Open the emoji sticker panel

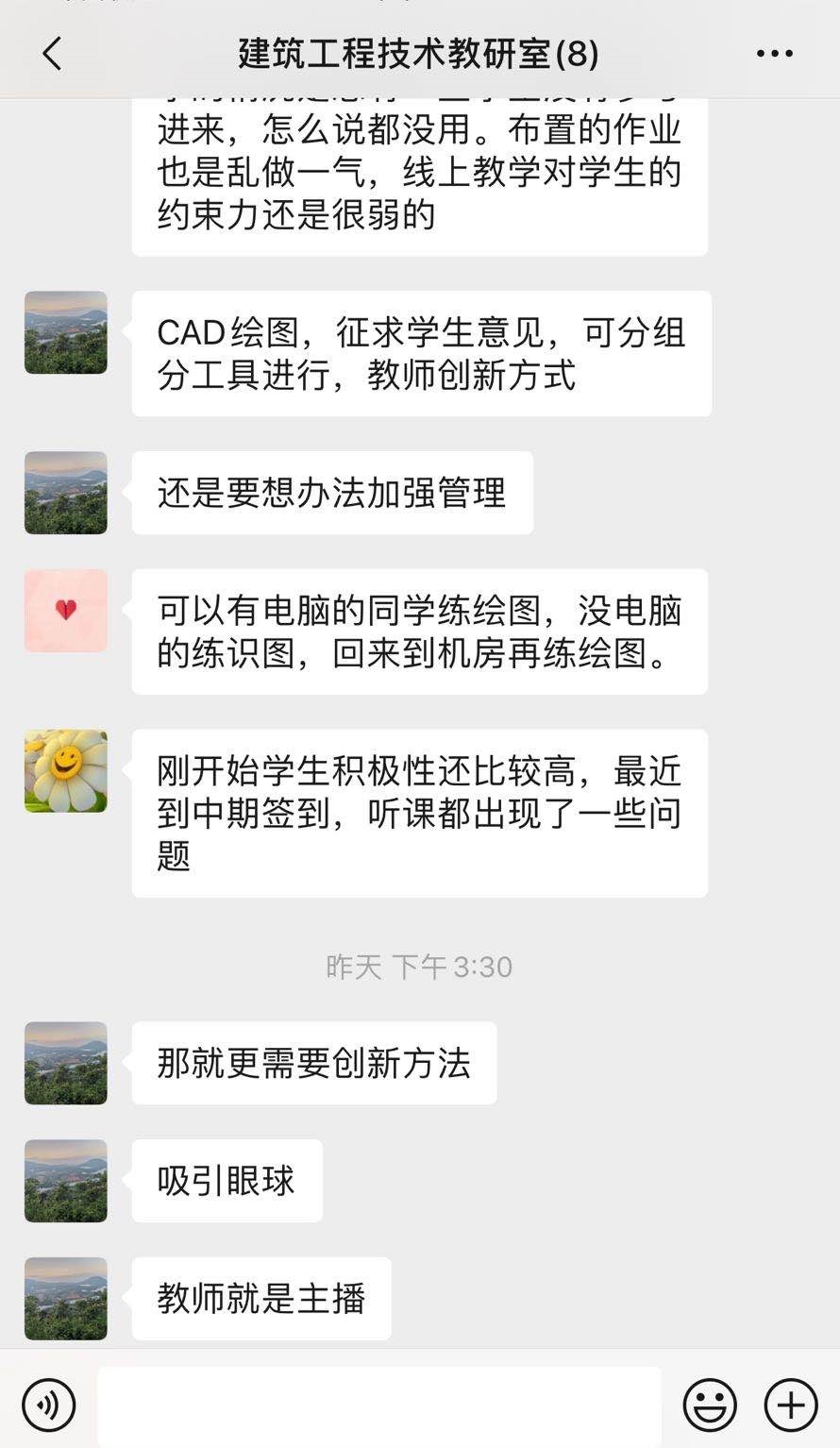pyautogui.click(x=710, y=1405)
